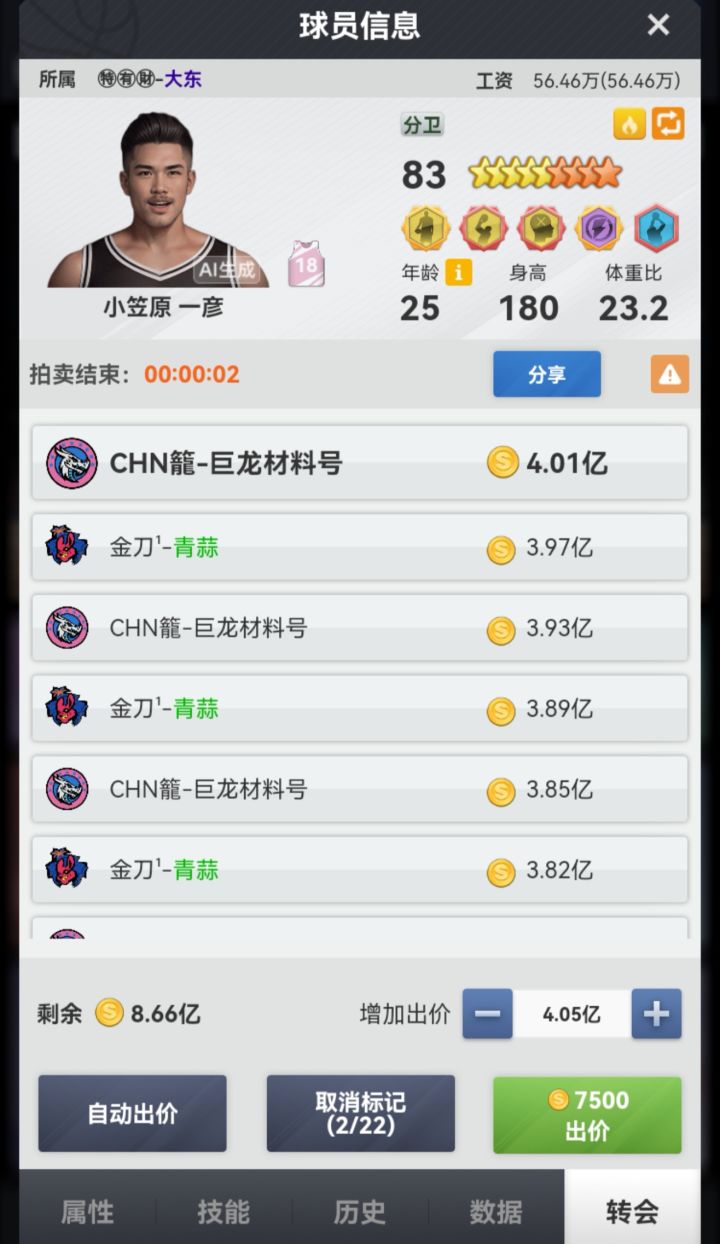Tap the blue 分享 share button

pos(547,374)
